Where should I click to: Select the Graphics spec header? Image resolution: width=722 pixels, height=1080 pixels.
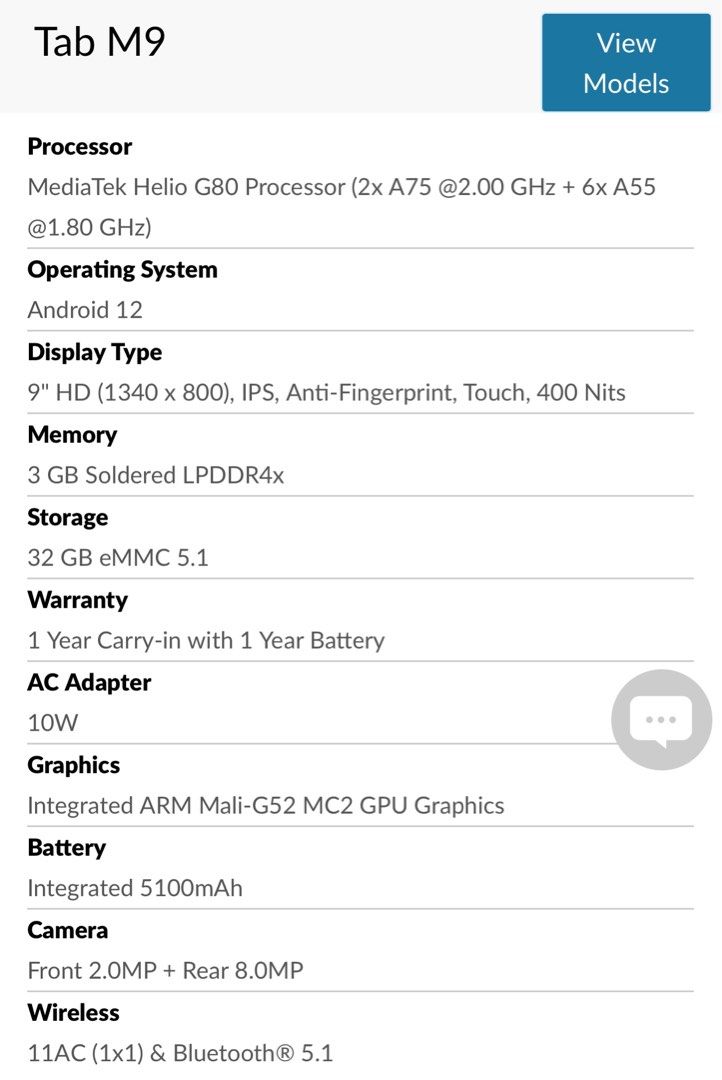click(73, 765)
